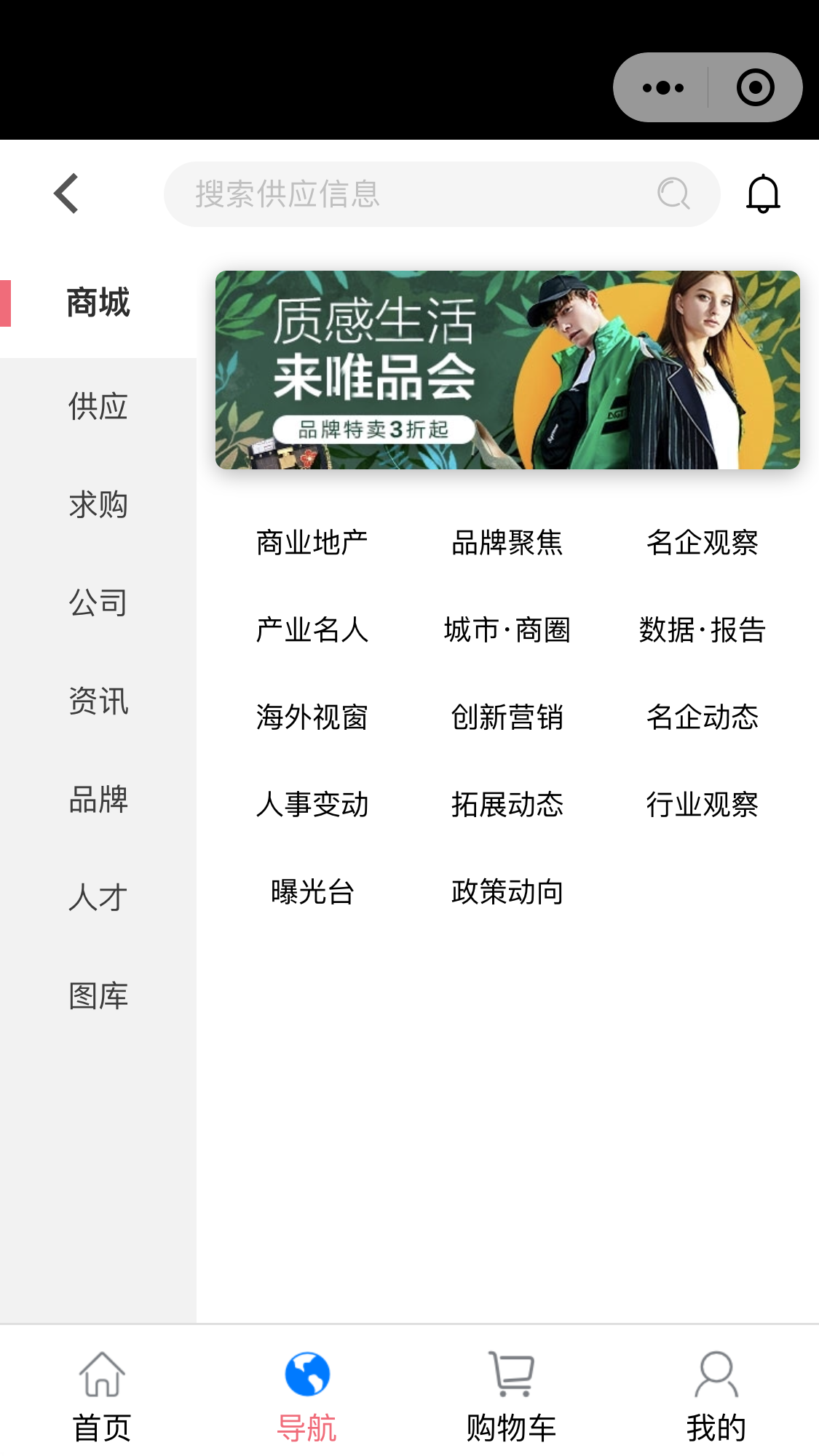Go back using the back arrow
Screen dimensions: 819x1456
pyautogui.click(x=66, y=194)
